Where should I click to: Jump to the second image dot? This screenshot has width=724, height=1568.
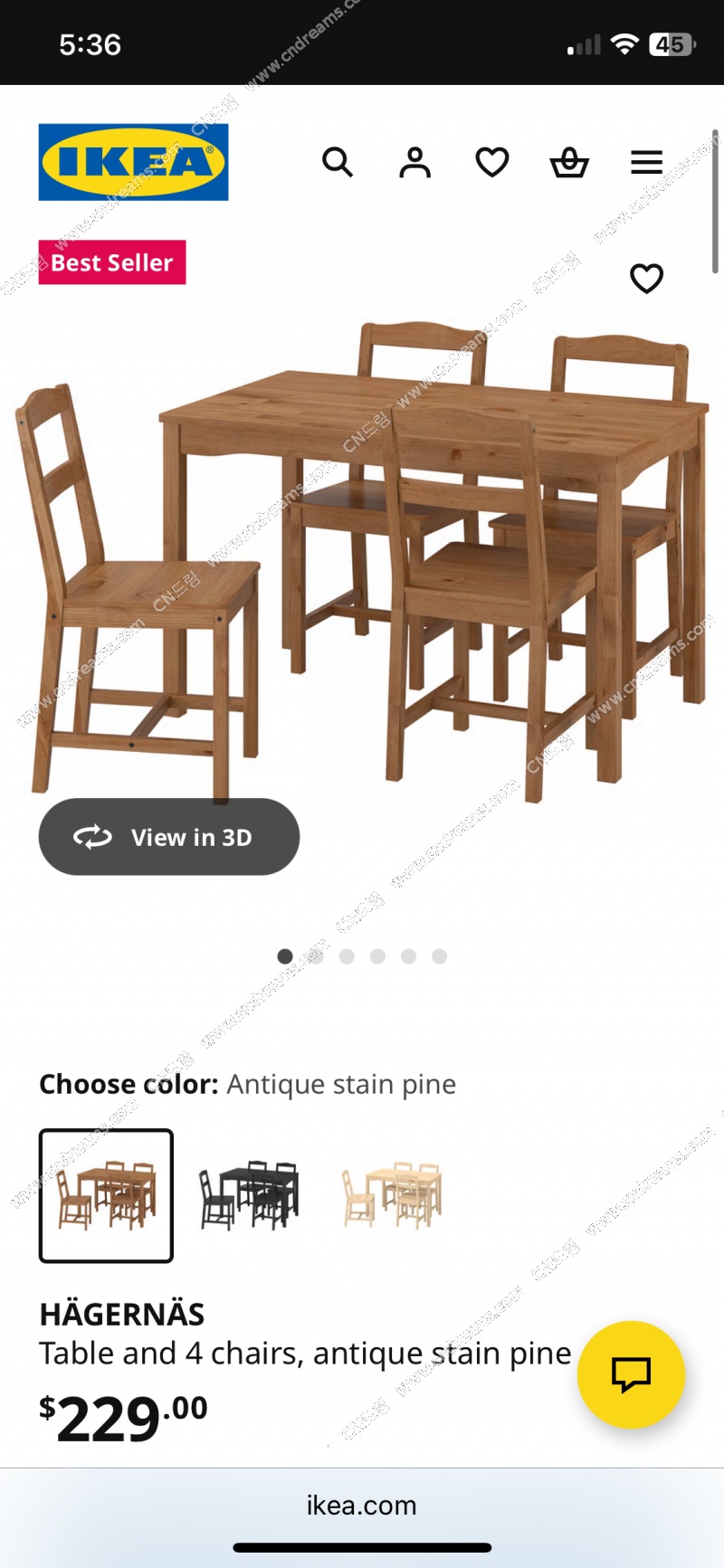point(316,956)
